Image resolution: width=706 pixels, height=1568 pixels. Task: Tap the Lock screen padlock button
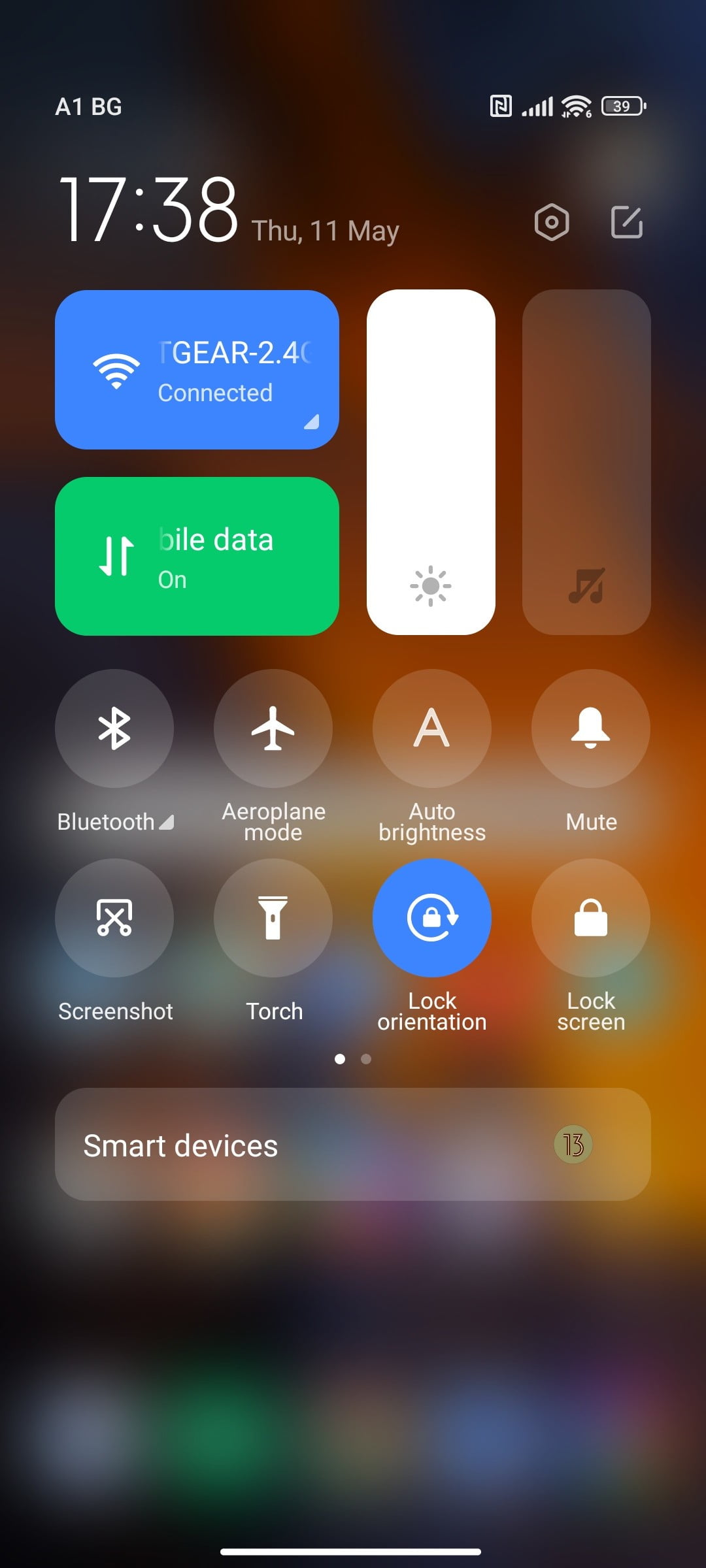[591, 918]
